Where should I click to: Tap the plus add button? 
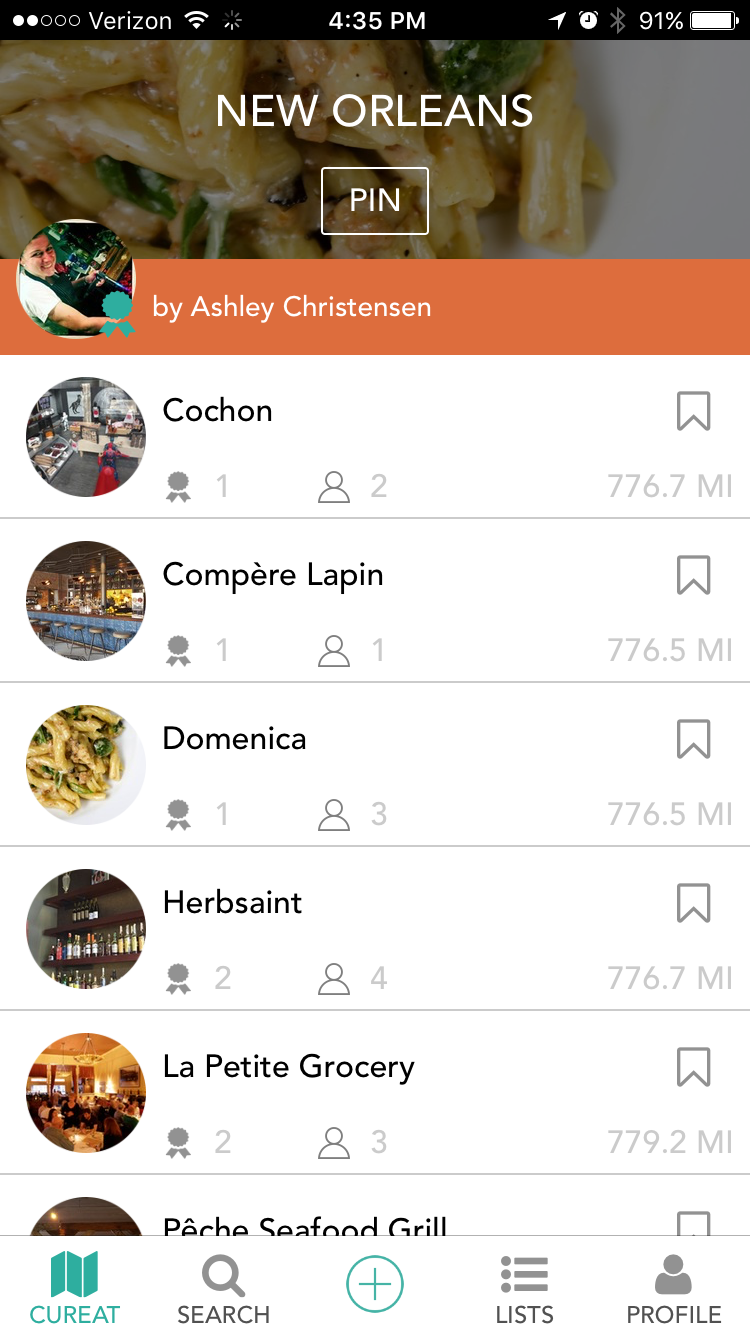click(375, 1283)
